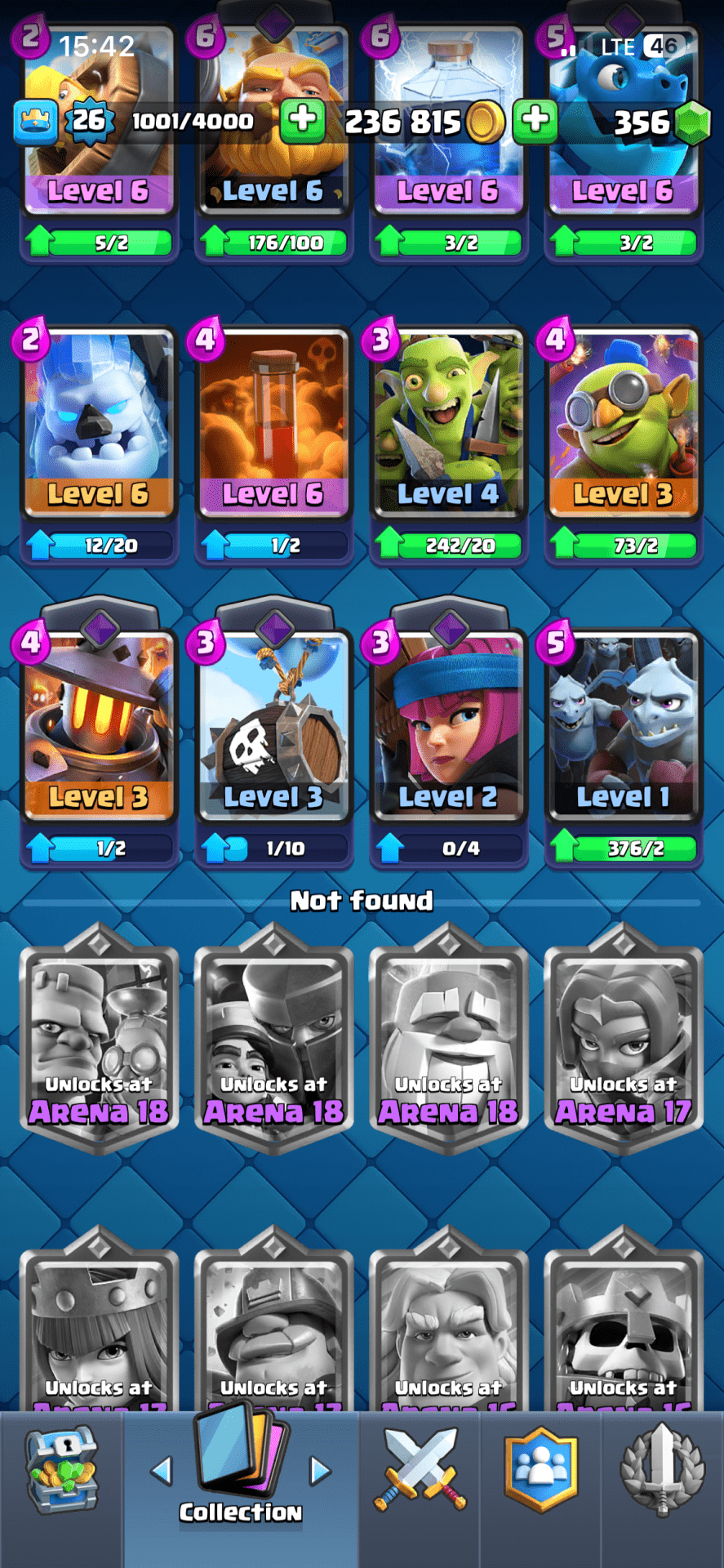Open the Clan social tab
724x1568 pixels.
tap(540, 1470)
